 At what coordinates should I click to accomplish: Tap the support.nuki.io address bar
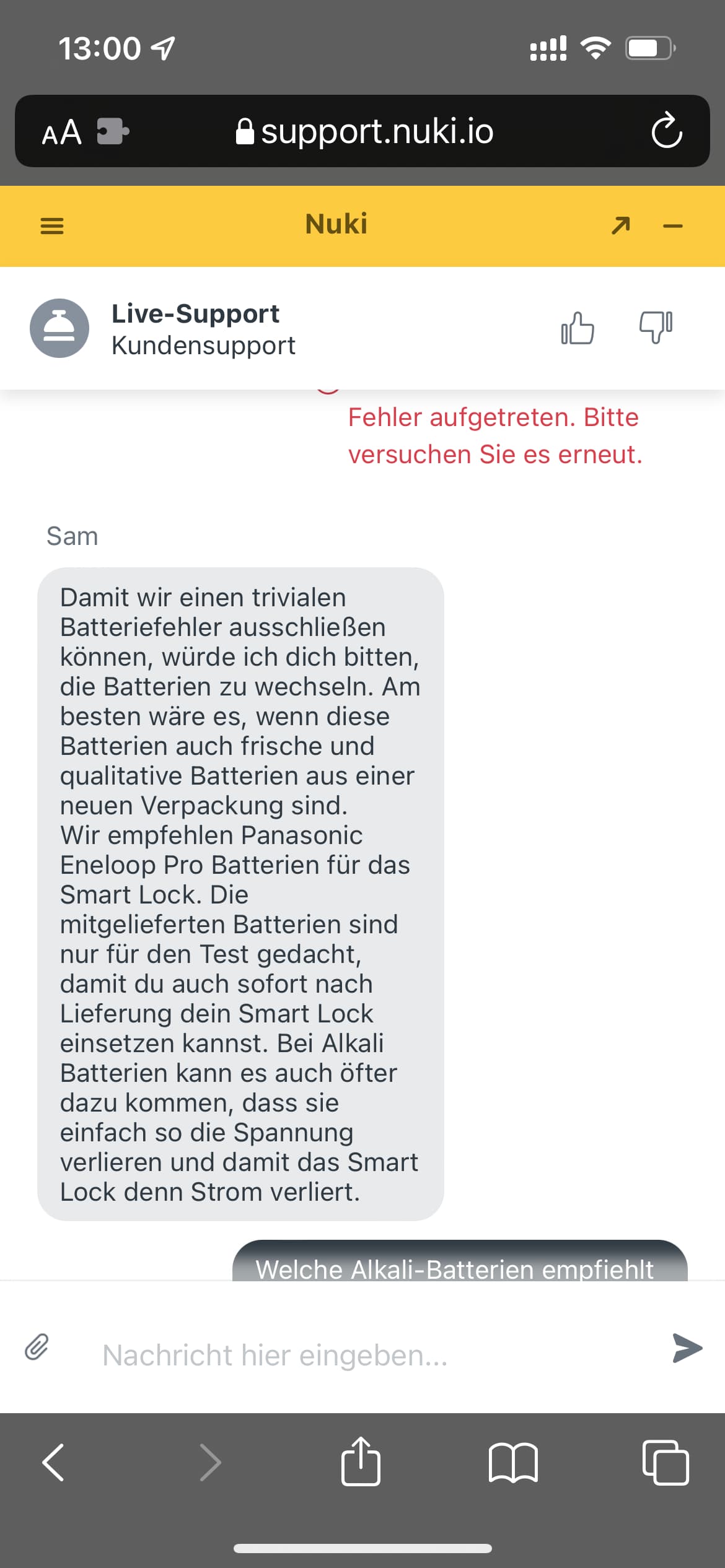pyautogui.click(x=364, y=131)
